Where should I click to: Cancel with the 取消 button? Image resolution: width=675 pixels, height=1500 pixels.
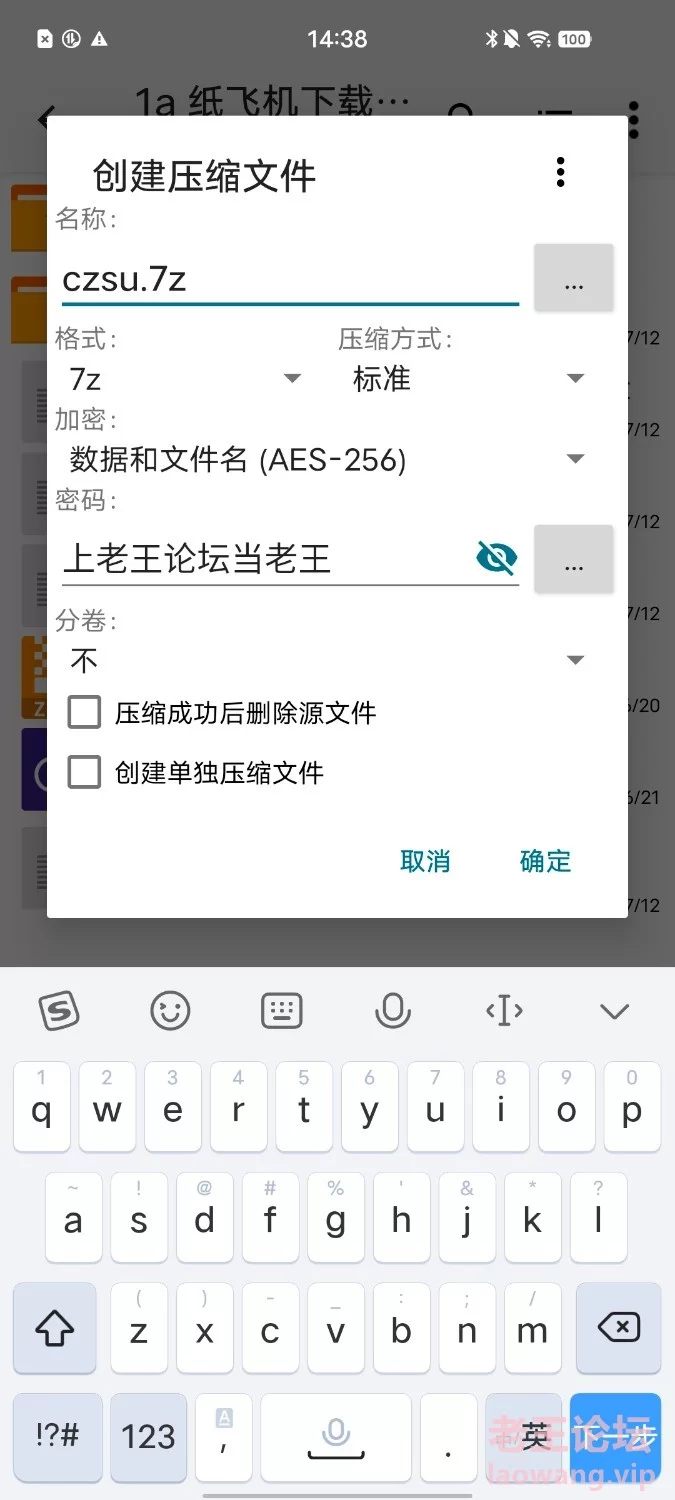(x=425, y=861)
